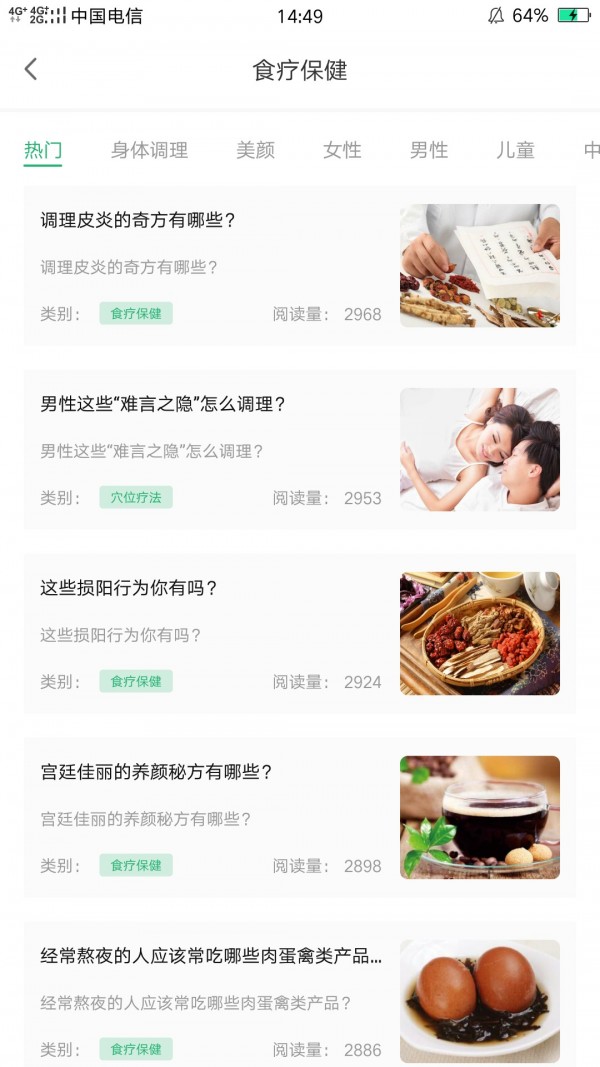
Task: Select the 热门 tab
Action: tap(43, 150)
